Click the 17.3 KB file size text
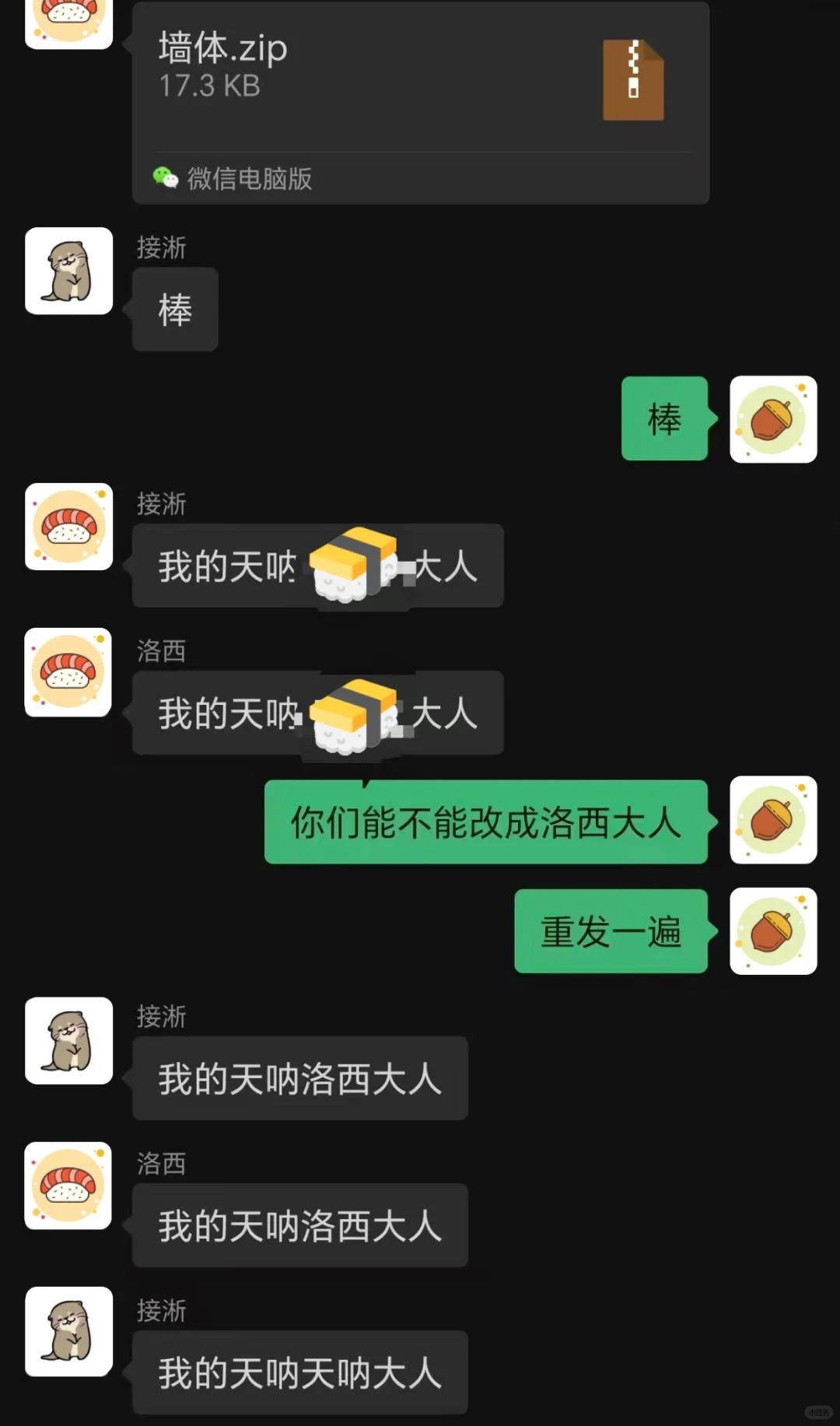 pos(208,86)
